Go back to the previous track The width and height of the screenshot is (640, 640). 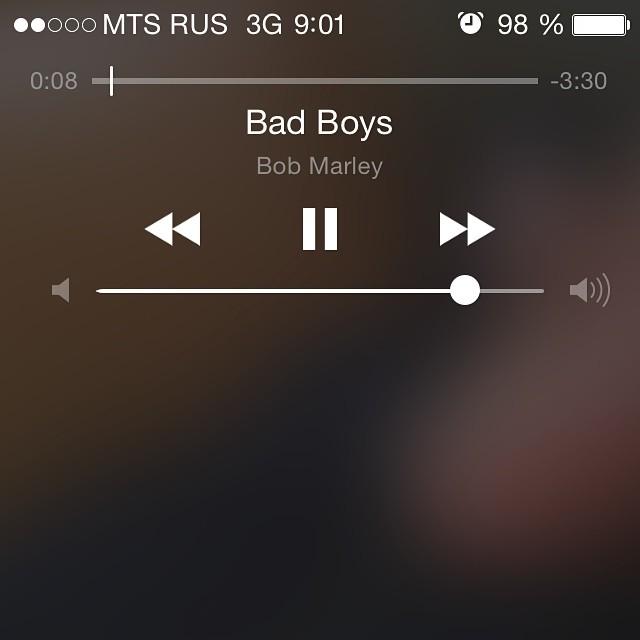pos(172,229)
